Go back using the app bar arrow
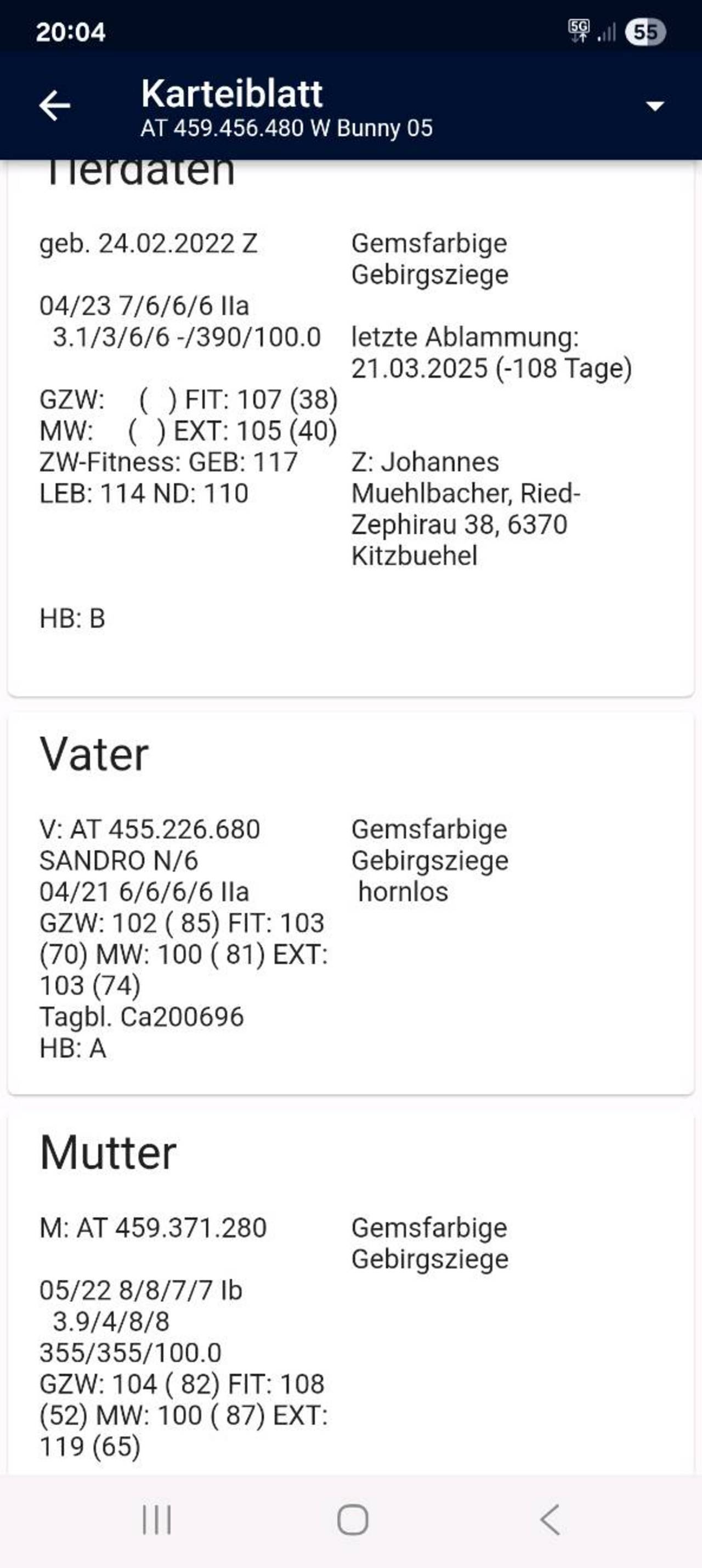Viewport: 702px width, 1568px height. (55, 105)
